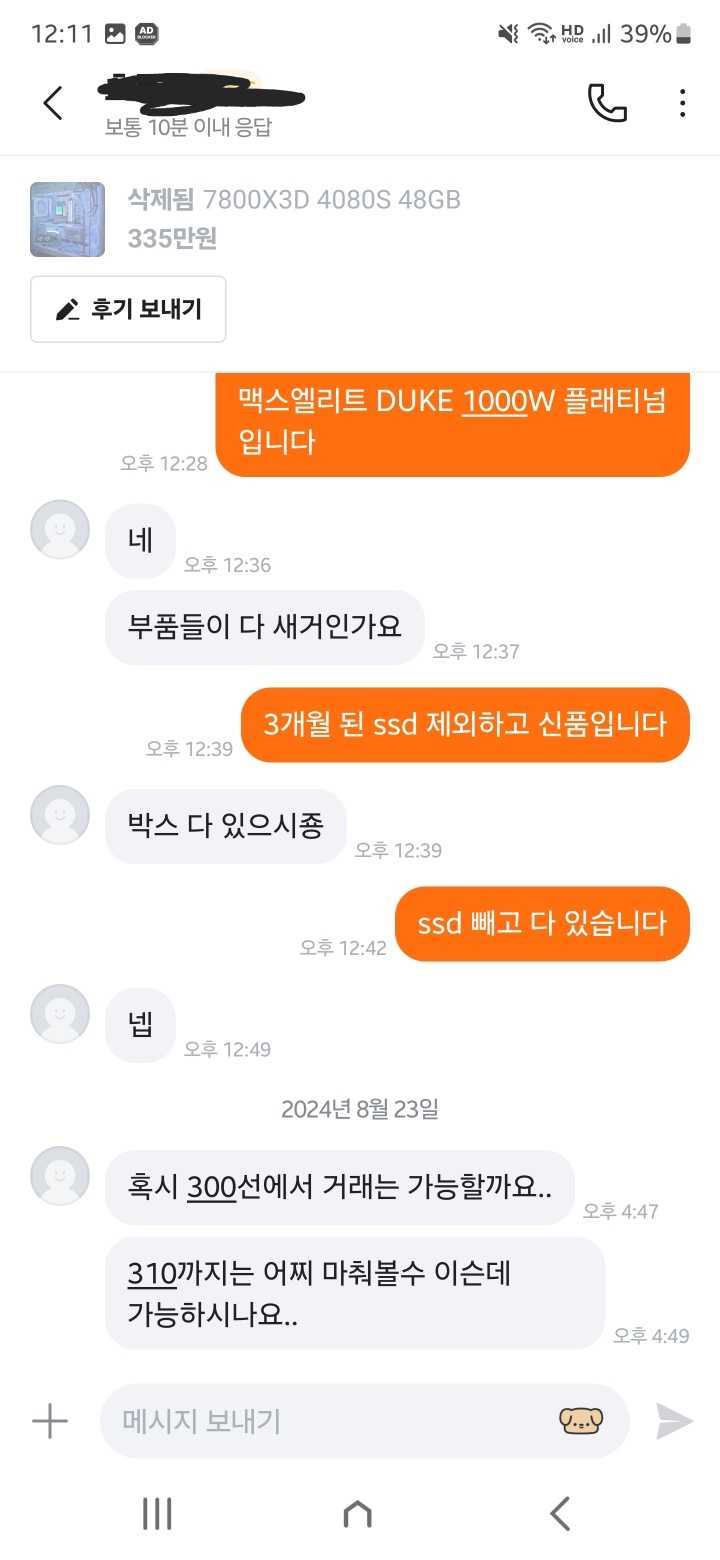Call the seller via phone icon
This screenshot has height=1560, width=720.
tap(607, 103)
